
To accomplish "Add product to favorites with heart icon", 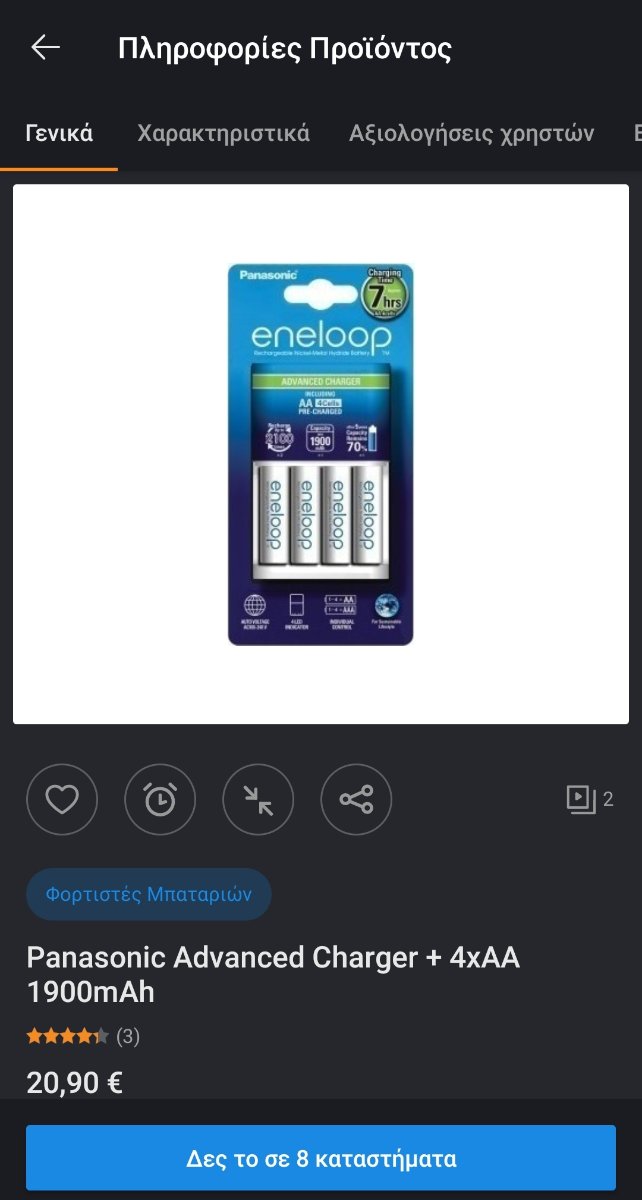I will pyautogui.click(x=62, y=799).
